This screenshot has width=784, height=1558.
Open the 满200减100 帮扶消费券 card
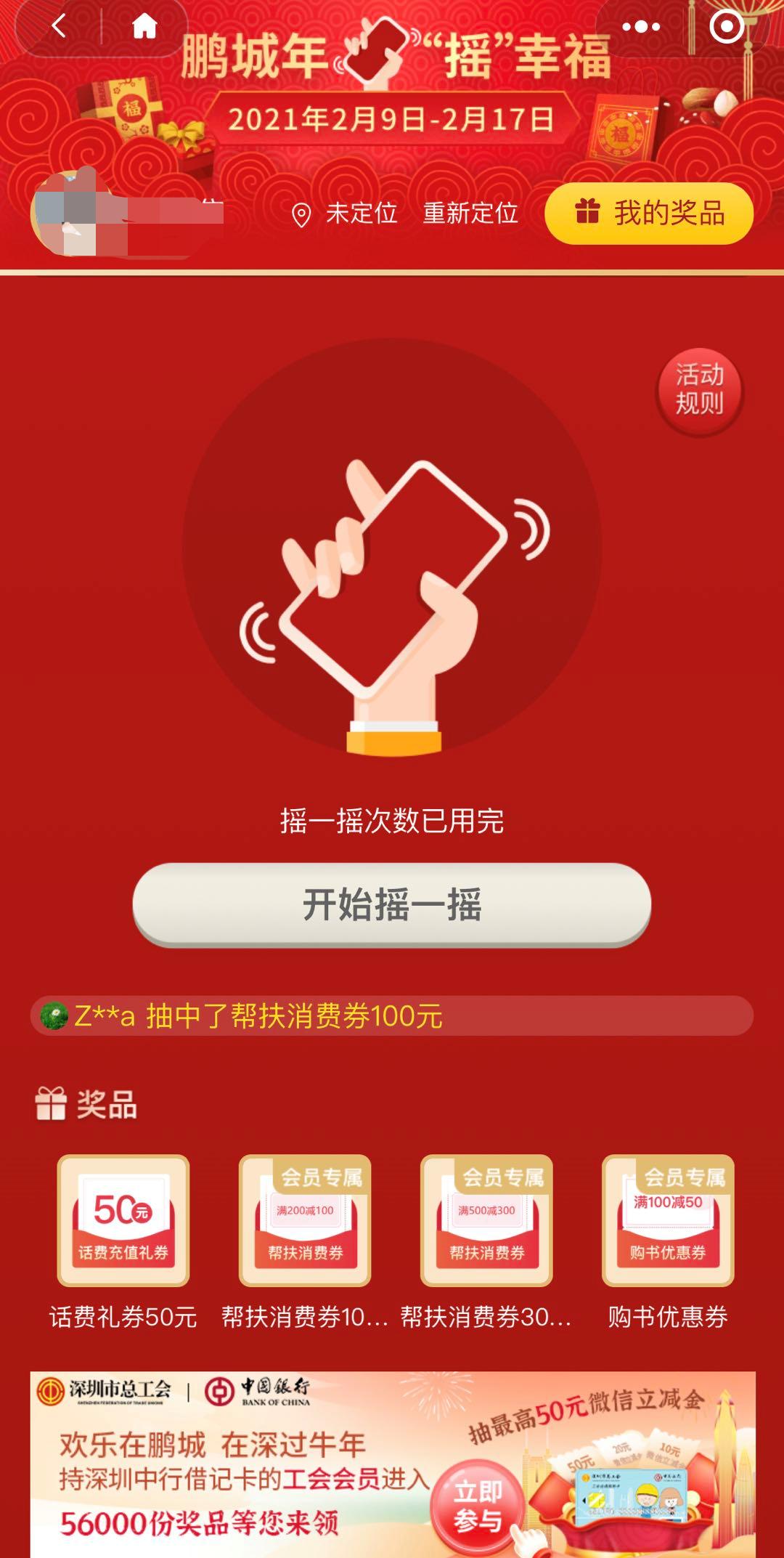pyautogui.click(x=305, y=1222)
